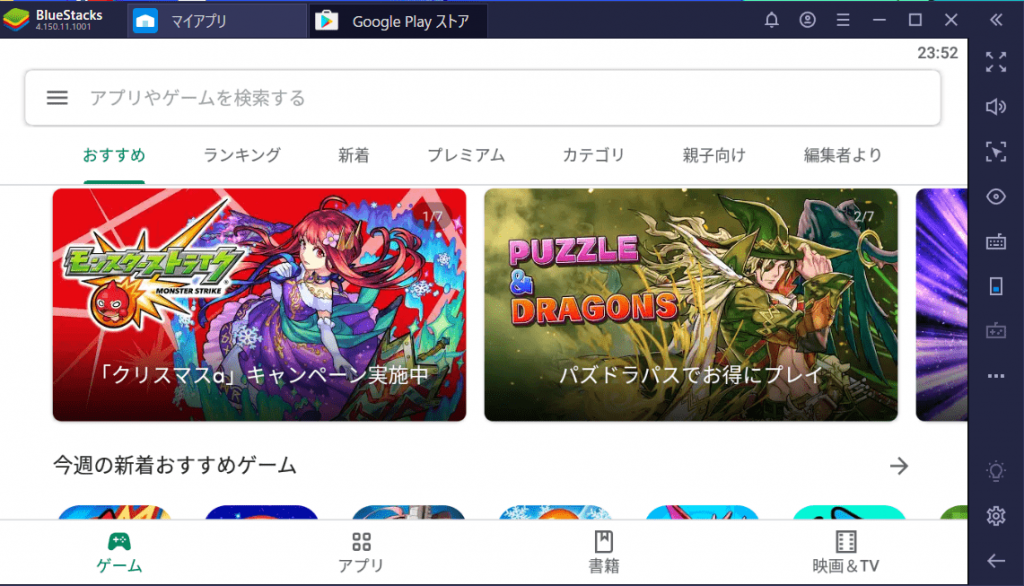Open the 編集者より tab

(843, 155)
